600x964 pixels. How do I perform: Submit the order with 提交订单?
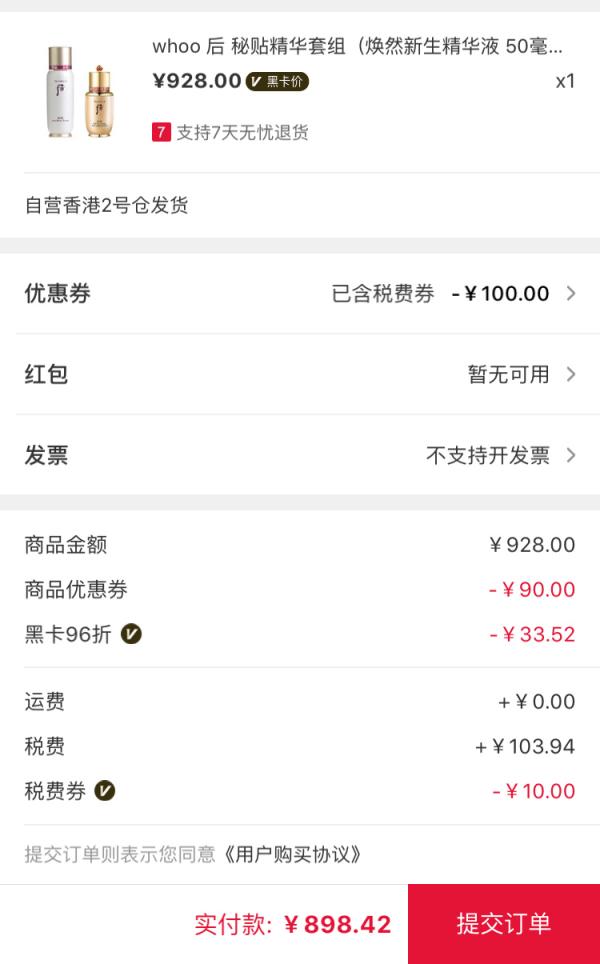(503, 924)
